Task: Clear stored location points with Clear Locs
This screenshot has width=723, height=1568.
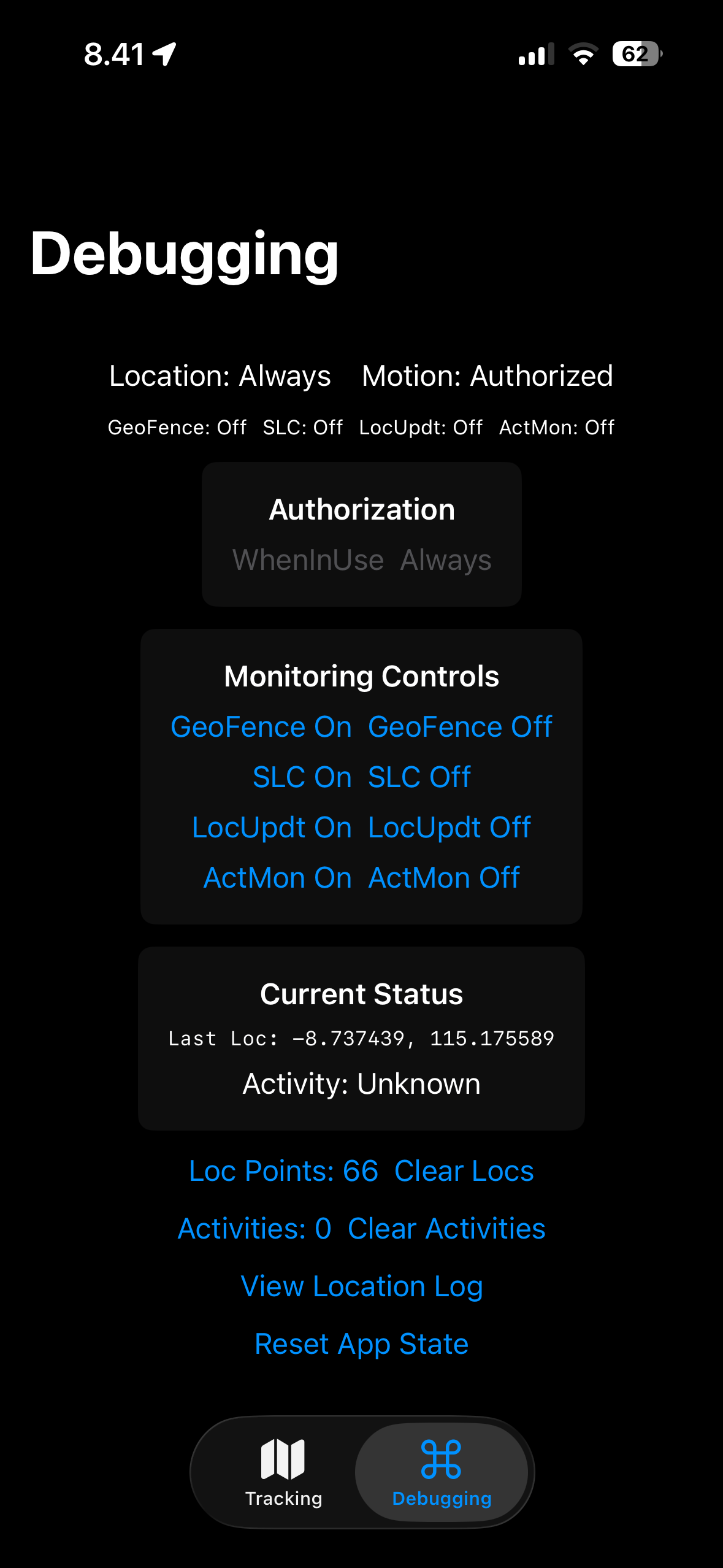Action: [x=464, y=1170]
